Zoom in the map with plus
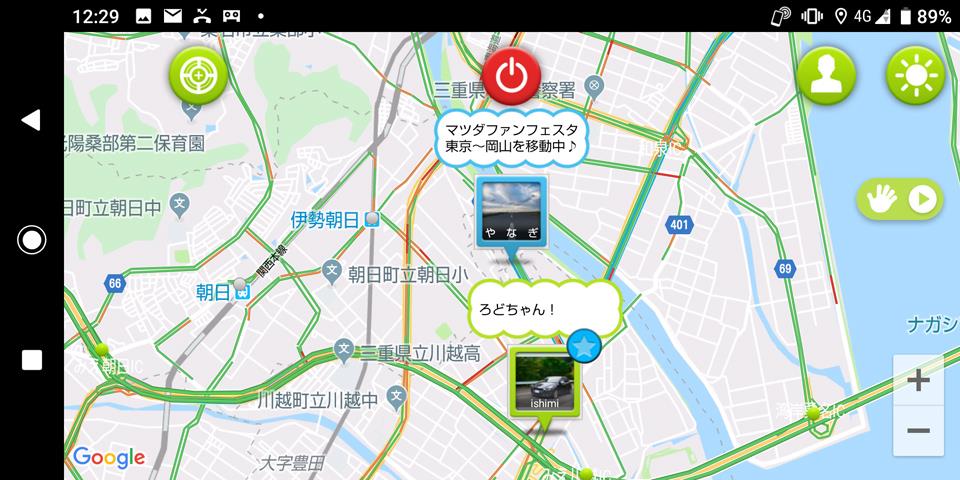The height and width of the screenshot is (480, 960). [918, 380]
